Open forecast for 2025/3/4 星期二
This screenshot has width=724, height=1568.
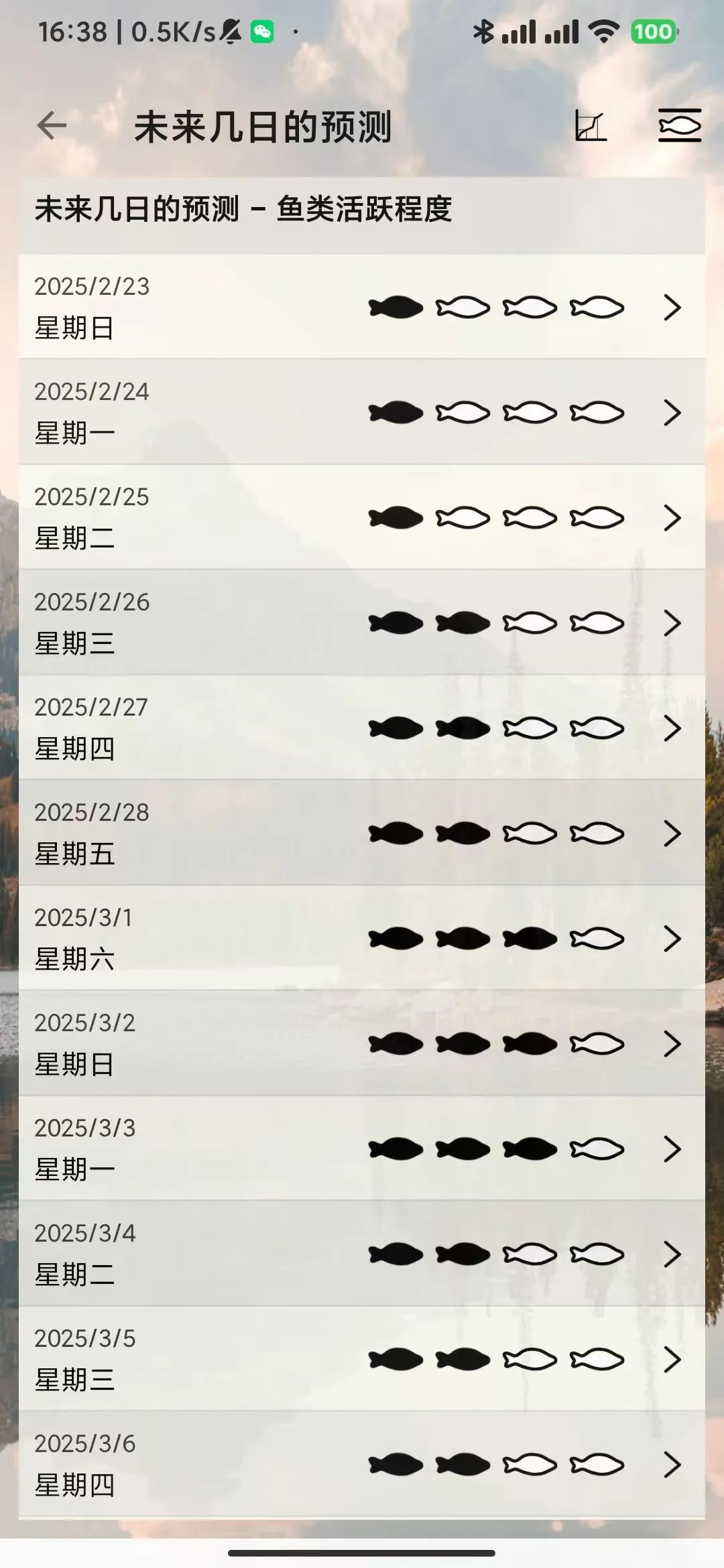click(362, 1254)
